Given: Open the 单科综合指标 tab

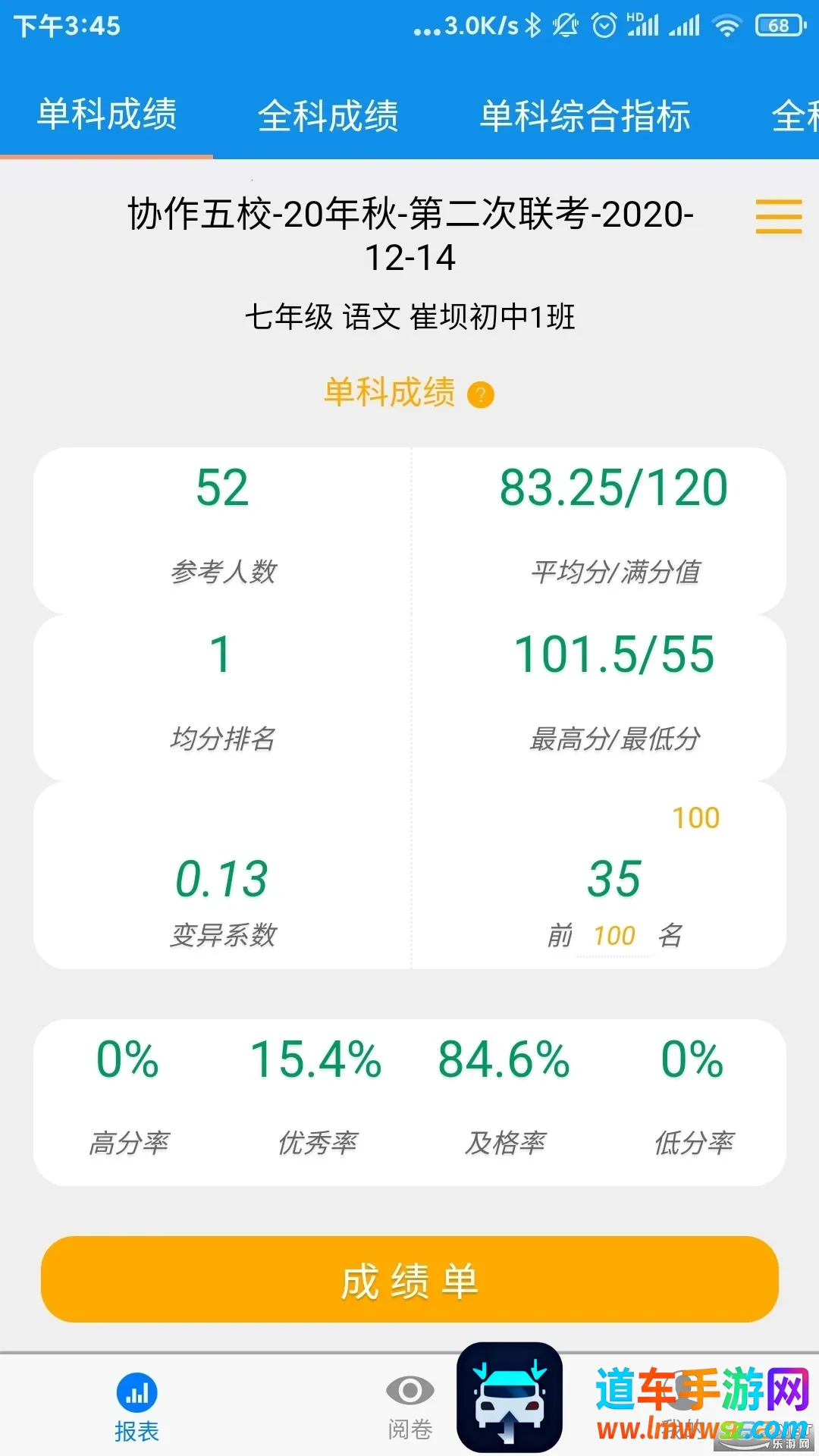Looking at the screenshot, I should 585,116.
